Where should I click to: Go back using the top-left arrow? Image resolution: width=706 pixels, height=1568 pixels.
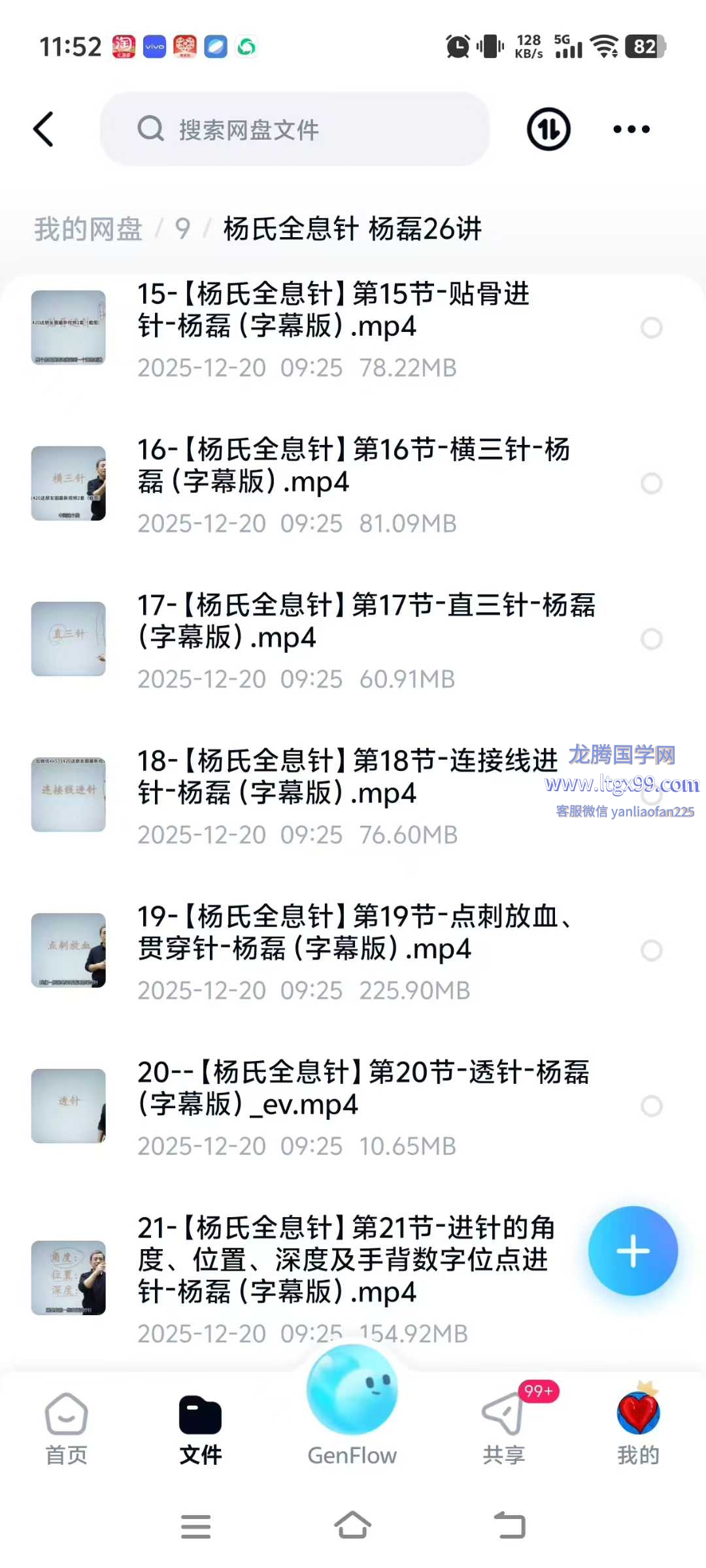44,129
